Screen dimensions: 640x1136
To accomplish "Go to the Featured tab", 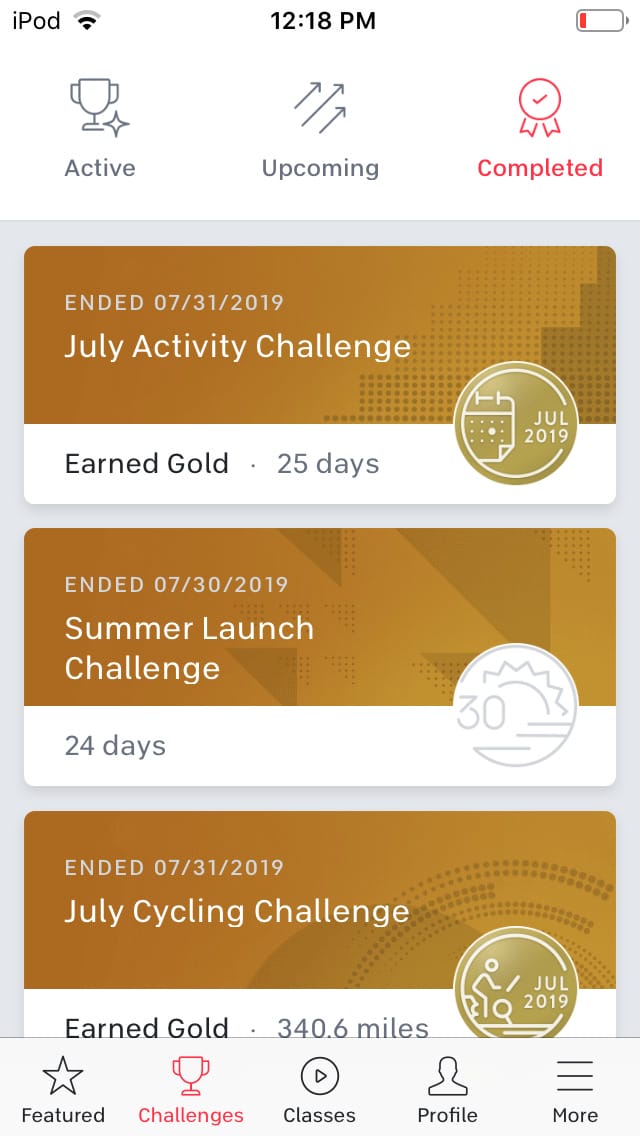I will tap(63, 1088).
